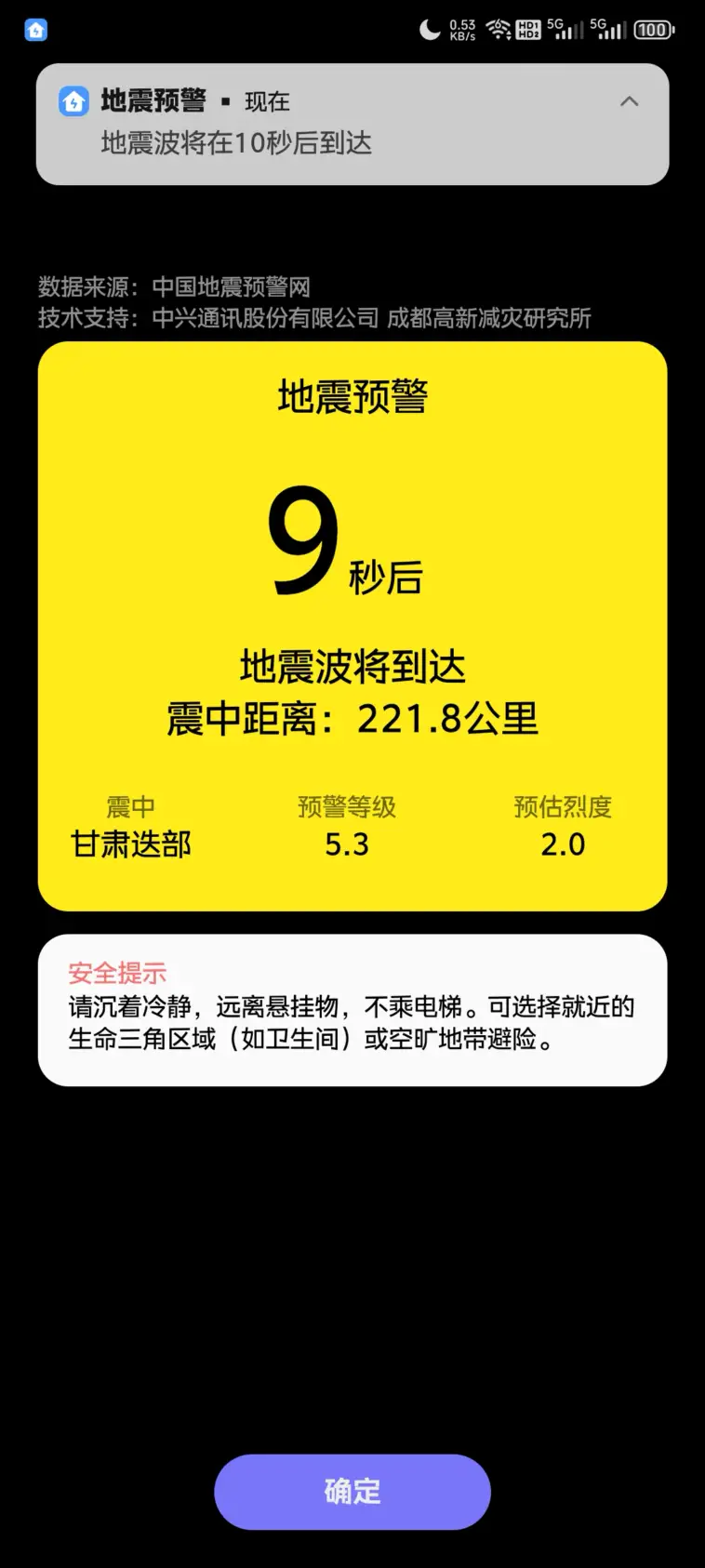705x1568 pixels.
Task: Collapse the earthquake alert notification
Action: [631, 101]
